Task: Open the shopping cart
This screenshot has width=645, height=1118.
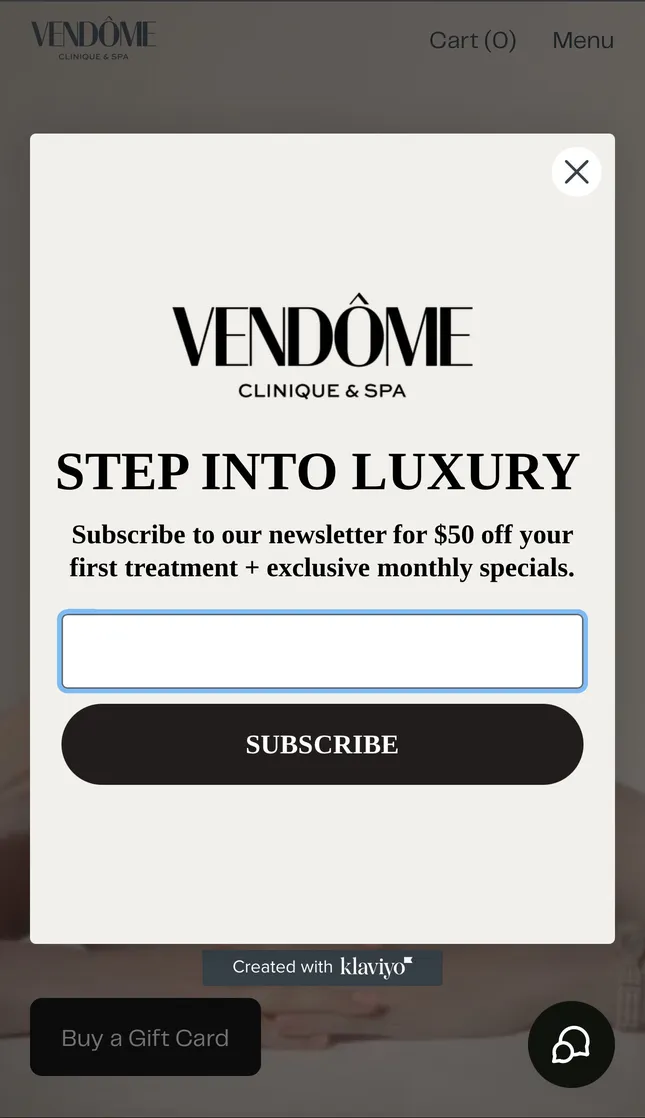Action: click(x=472, y=40)
